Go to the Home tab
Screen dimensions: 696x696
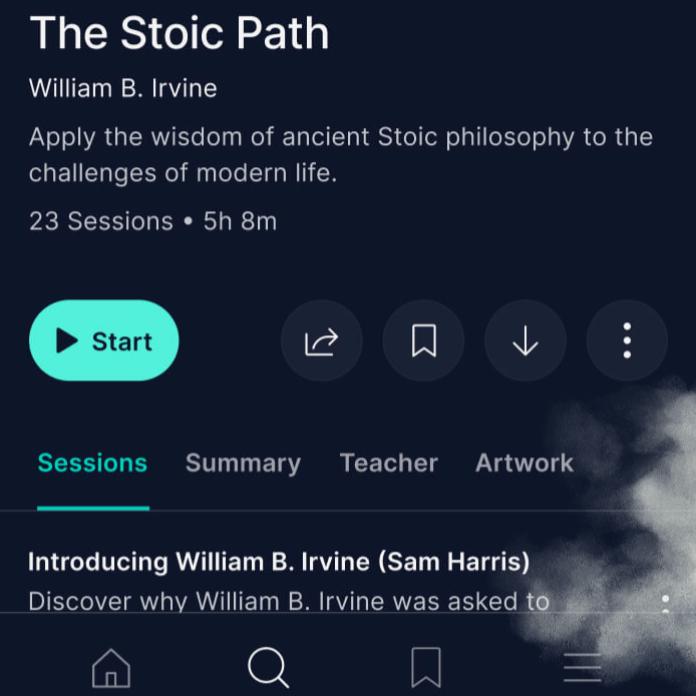point(111,667)
